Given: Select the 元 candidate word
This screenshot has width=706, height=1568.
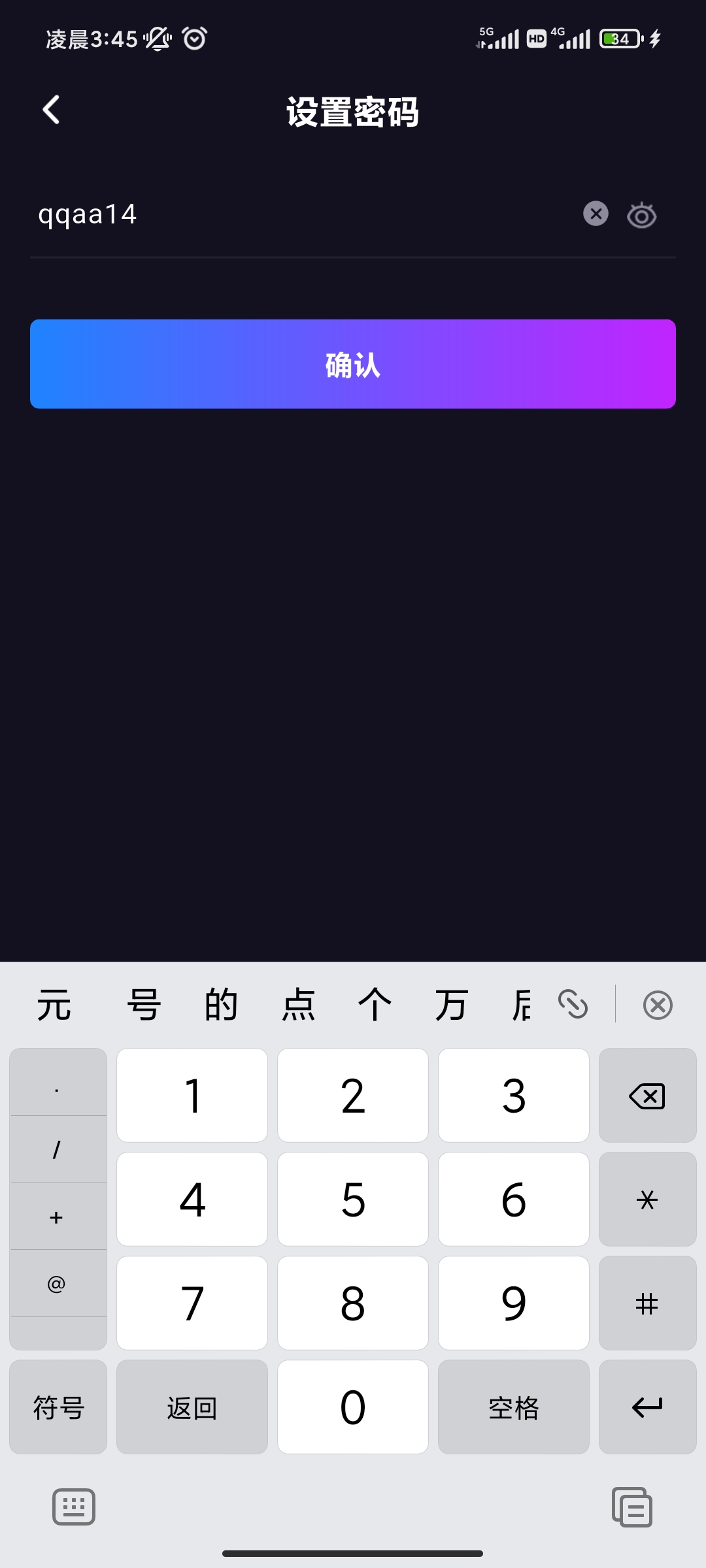Looking at the screenshot, I should [x=54, y=1005].
